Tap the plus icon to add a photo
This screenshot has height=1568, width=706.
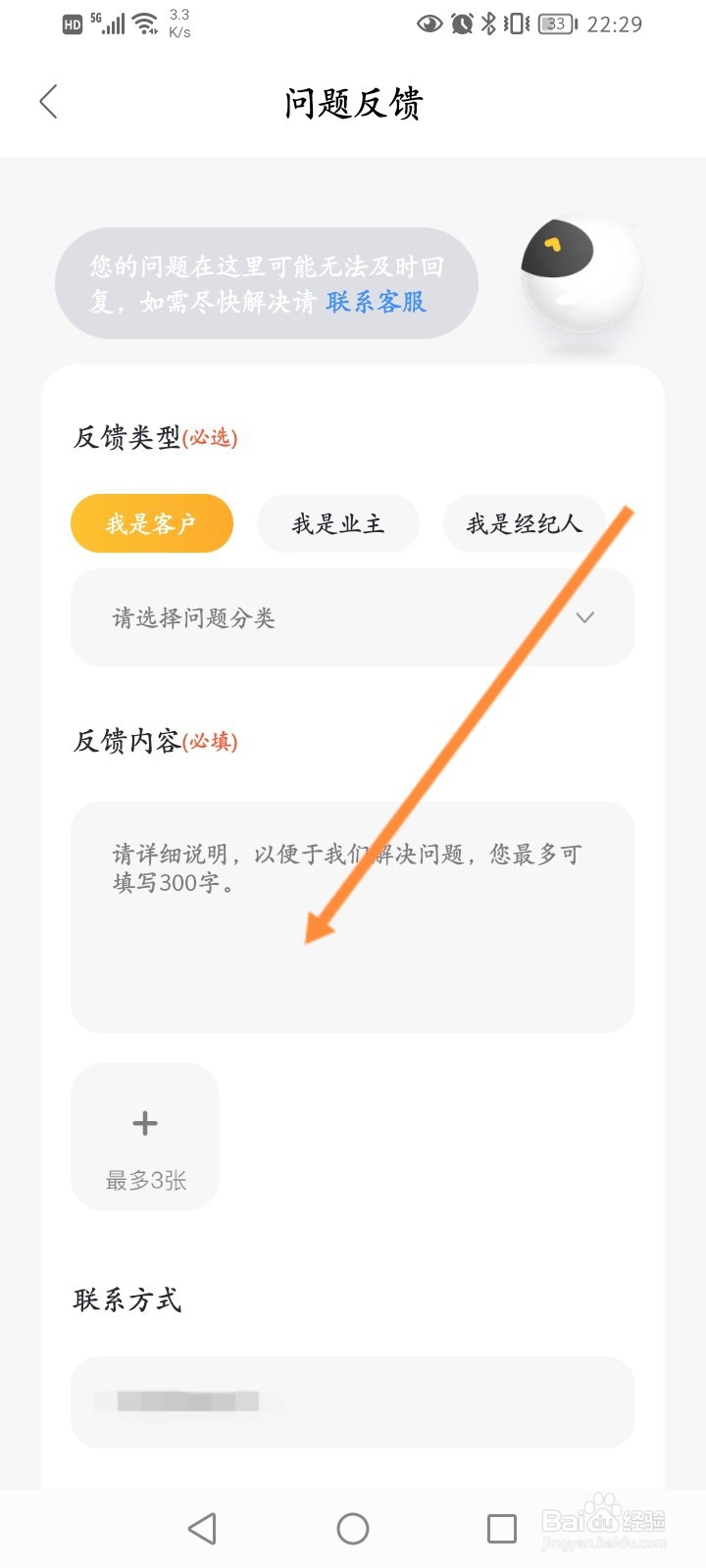tap(144, 1122)
